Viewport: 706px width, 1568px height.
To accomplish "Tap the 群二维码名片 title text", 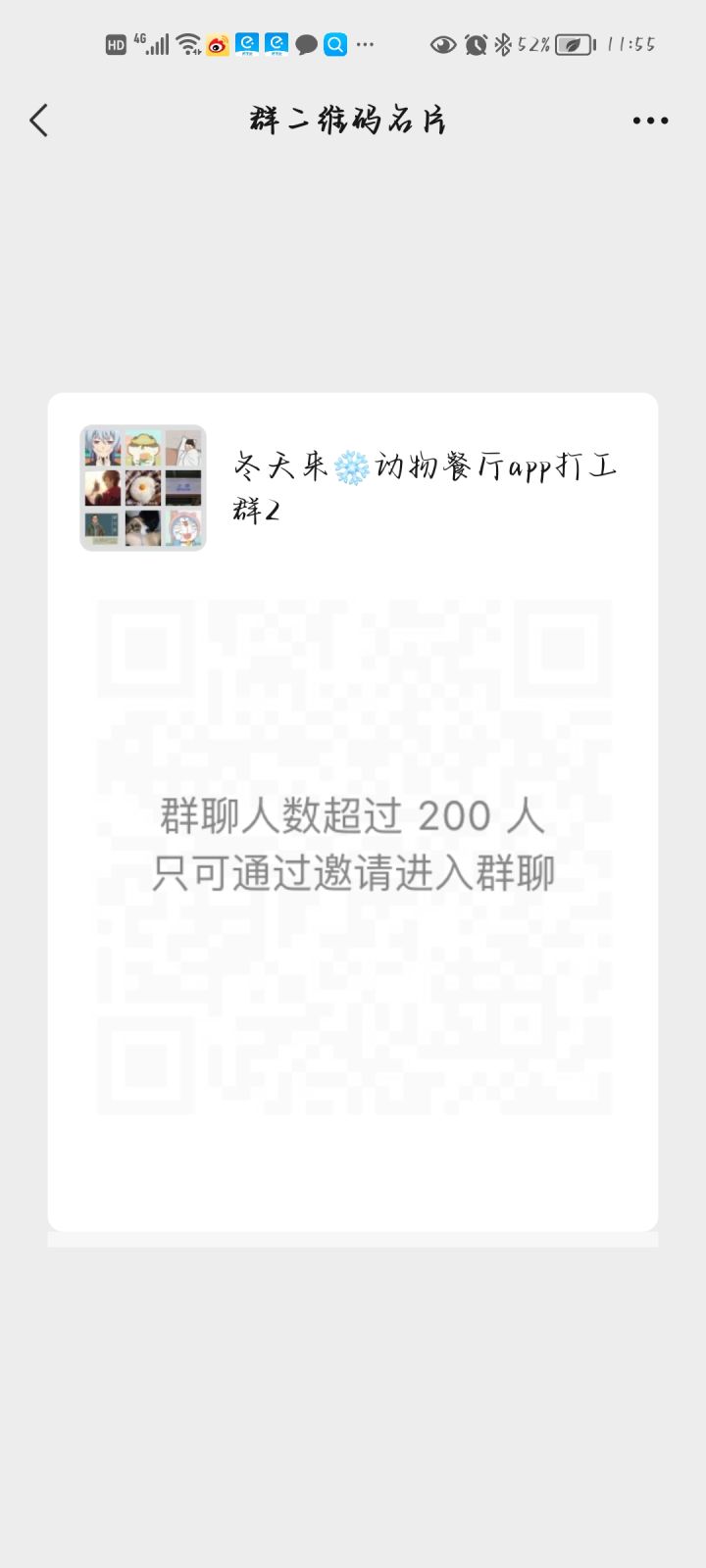I will (x=348, y=119).
